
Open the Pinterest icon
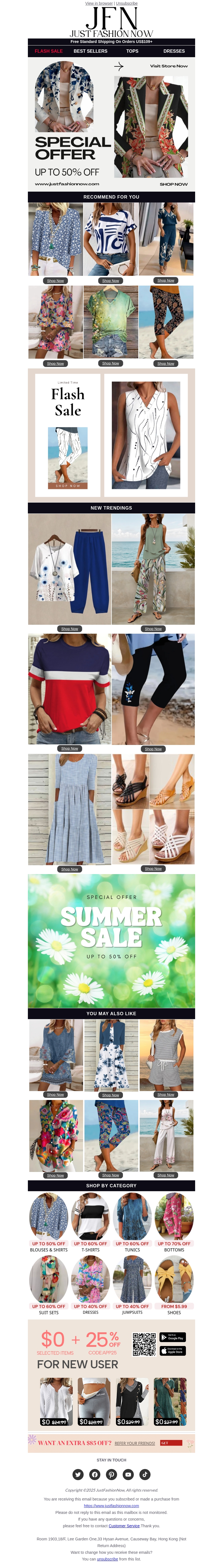(x=111, y=1474)
